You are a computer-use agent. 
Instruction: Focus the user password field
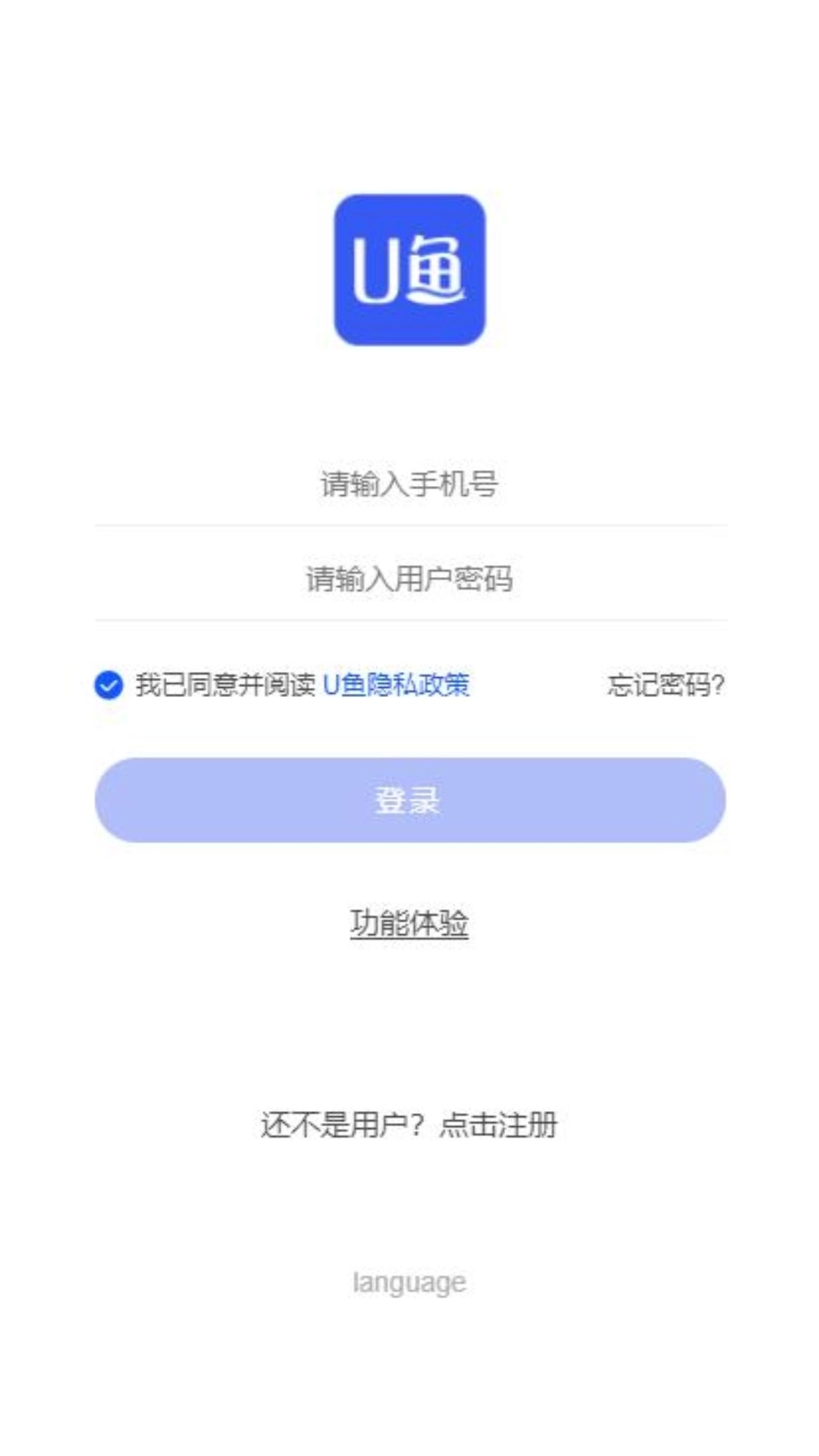409,579
